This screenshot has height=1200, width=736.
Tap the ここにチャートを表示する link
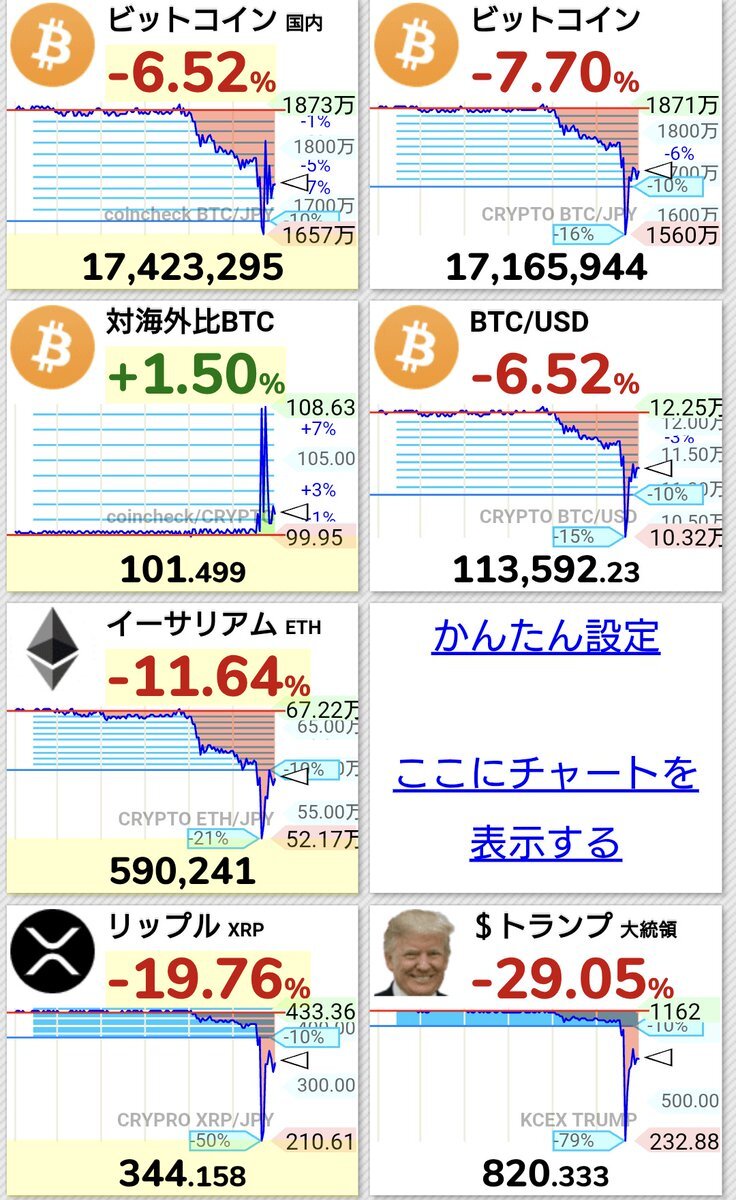[x=546, y=806]
